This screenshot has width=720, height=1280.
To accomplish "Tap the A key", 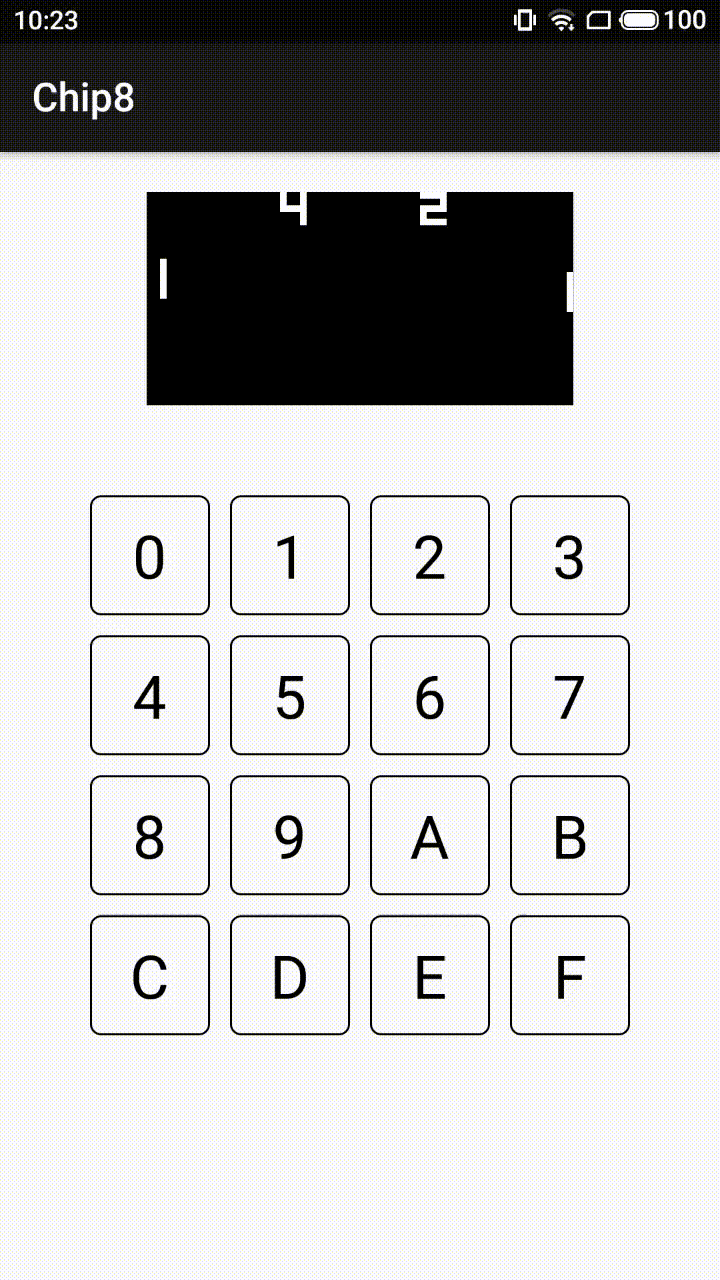I will click(x=430, y=835).
